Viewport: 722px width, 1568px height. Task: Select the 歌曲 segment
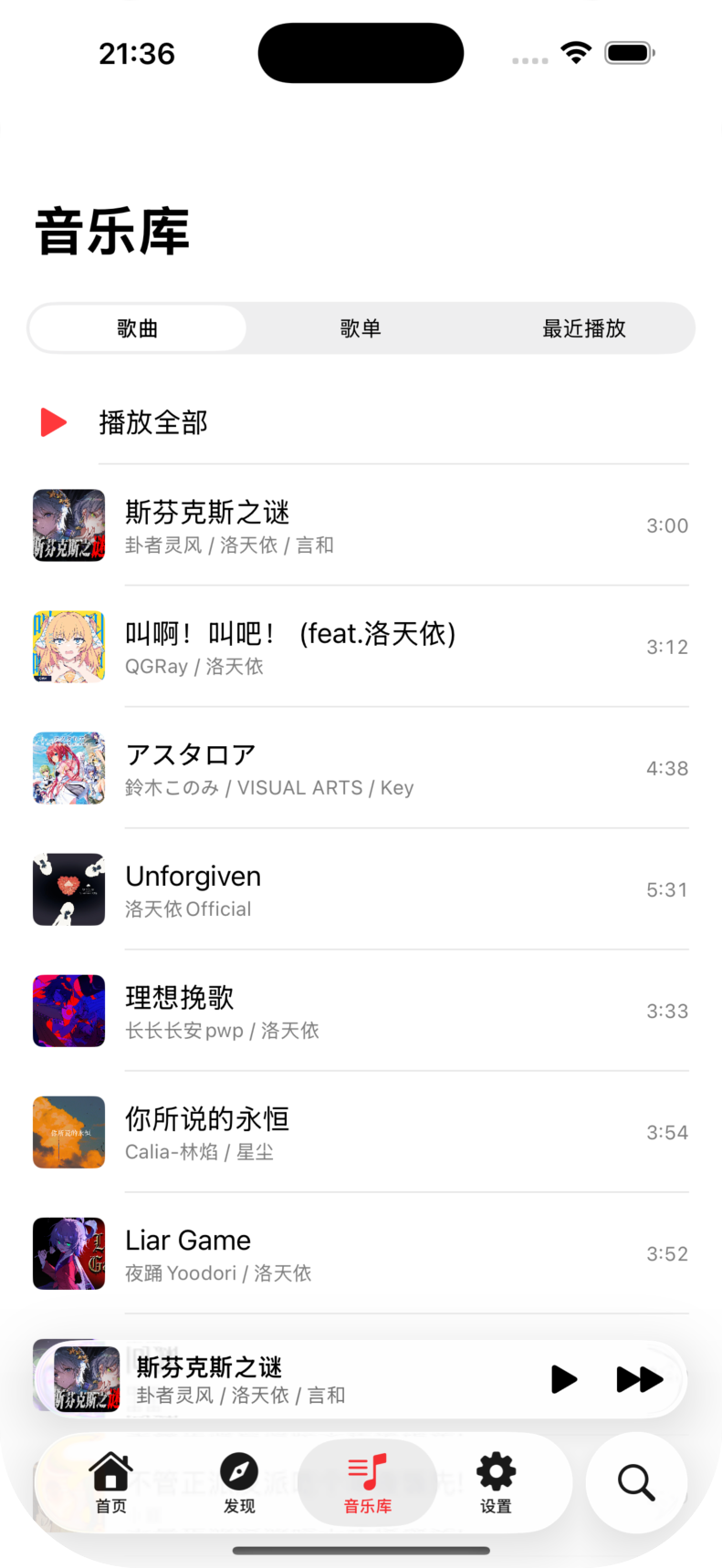pos(138,328)
